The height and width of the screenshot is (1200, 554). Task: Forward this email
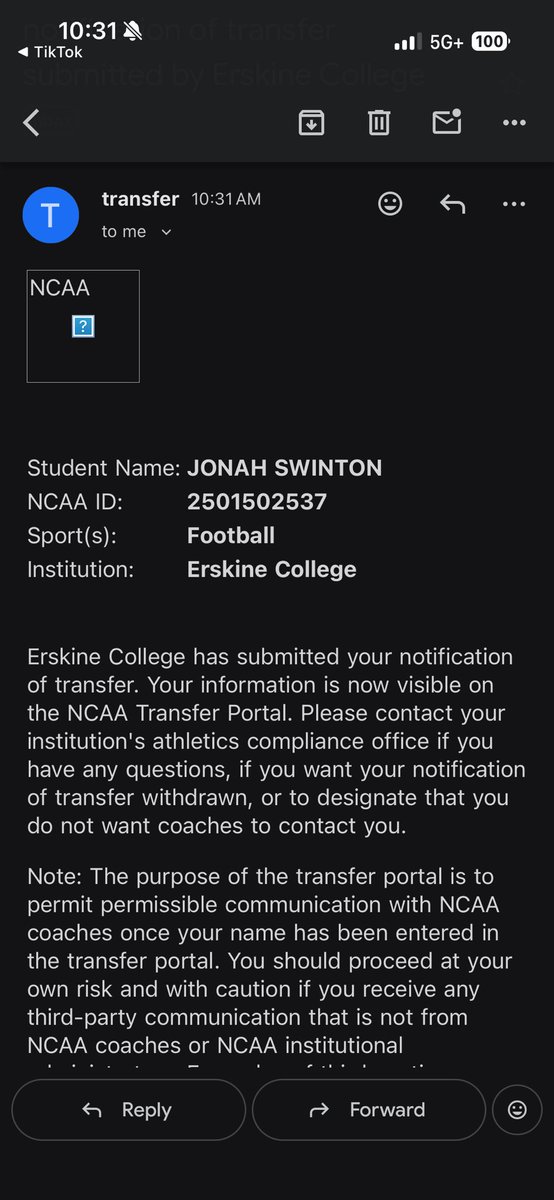[x=369, y=1110]
